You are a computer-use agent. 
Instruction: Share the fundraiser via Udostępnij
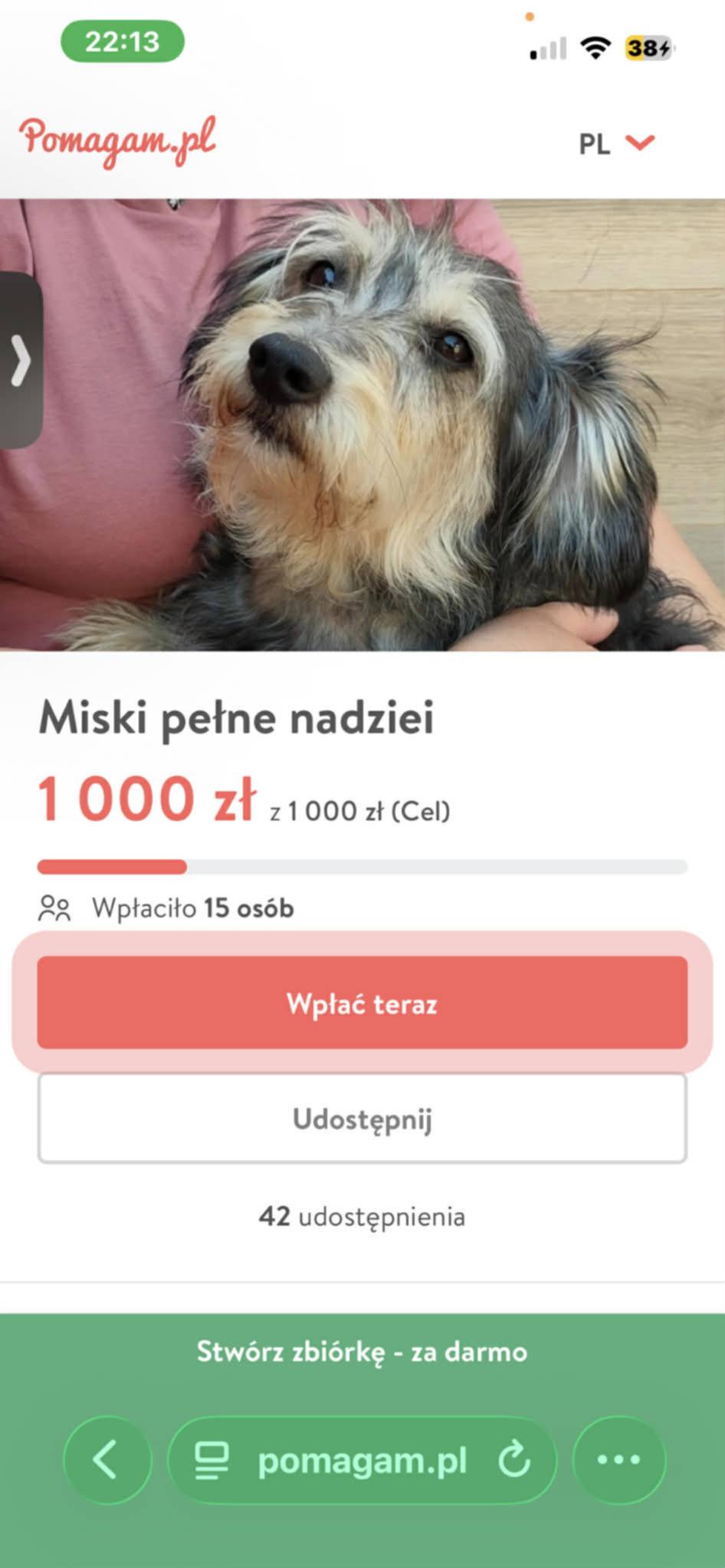pos(362,1118)
